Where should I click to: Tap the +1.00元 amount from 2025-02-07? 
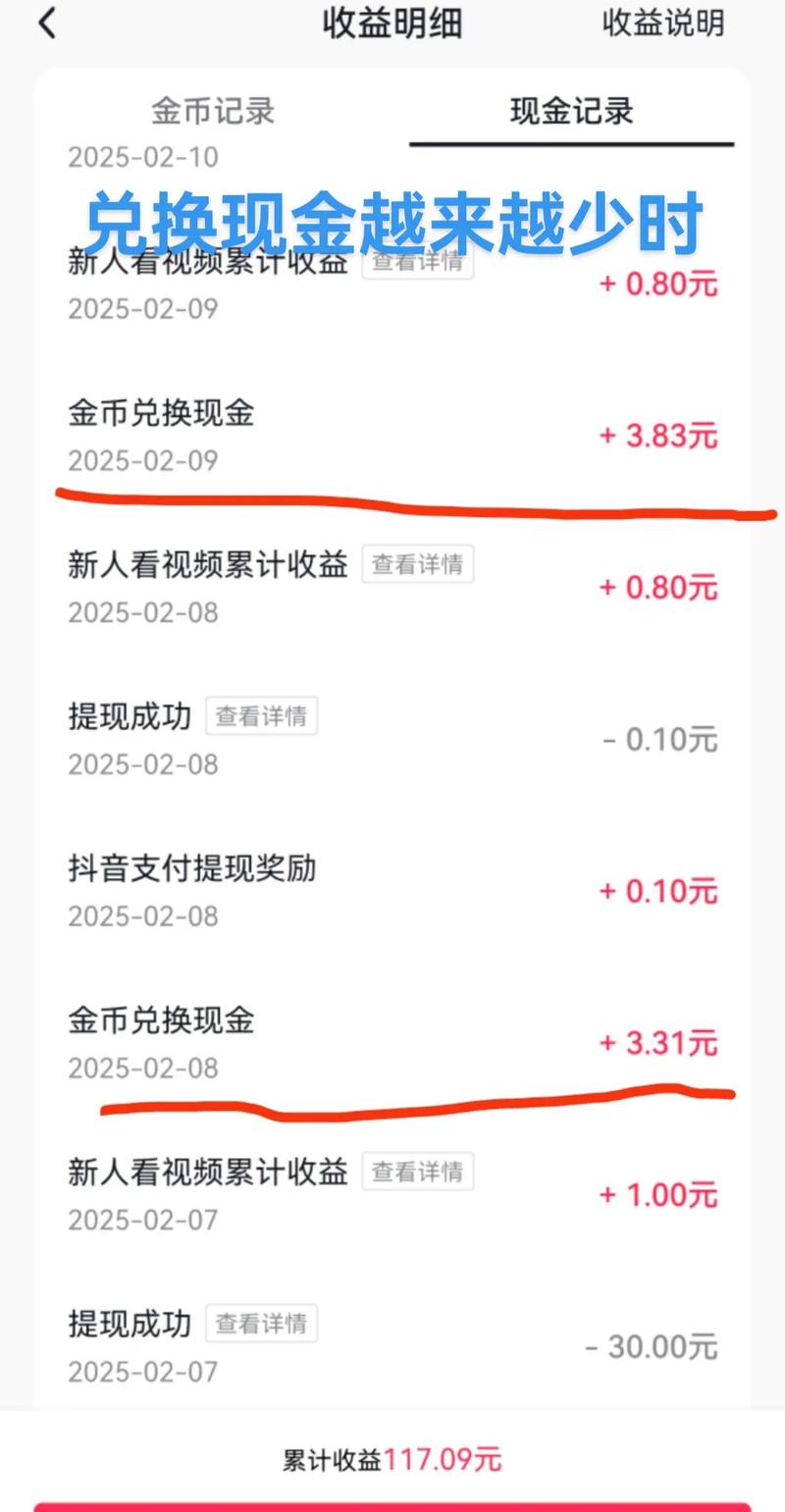[658, 1194]
